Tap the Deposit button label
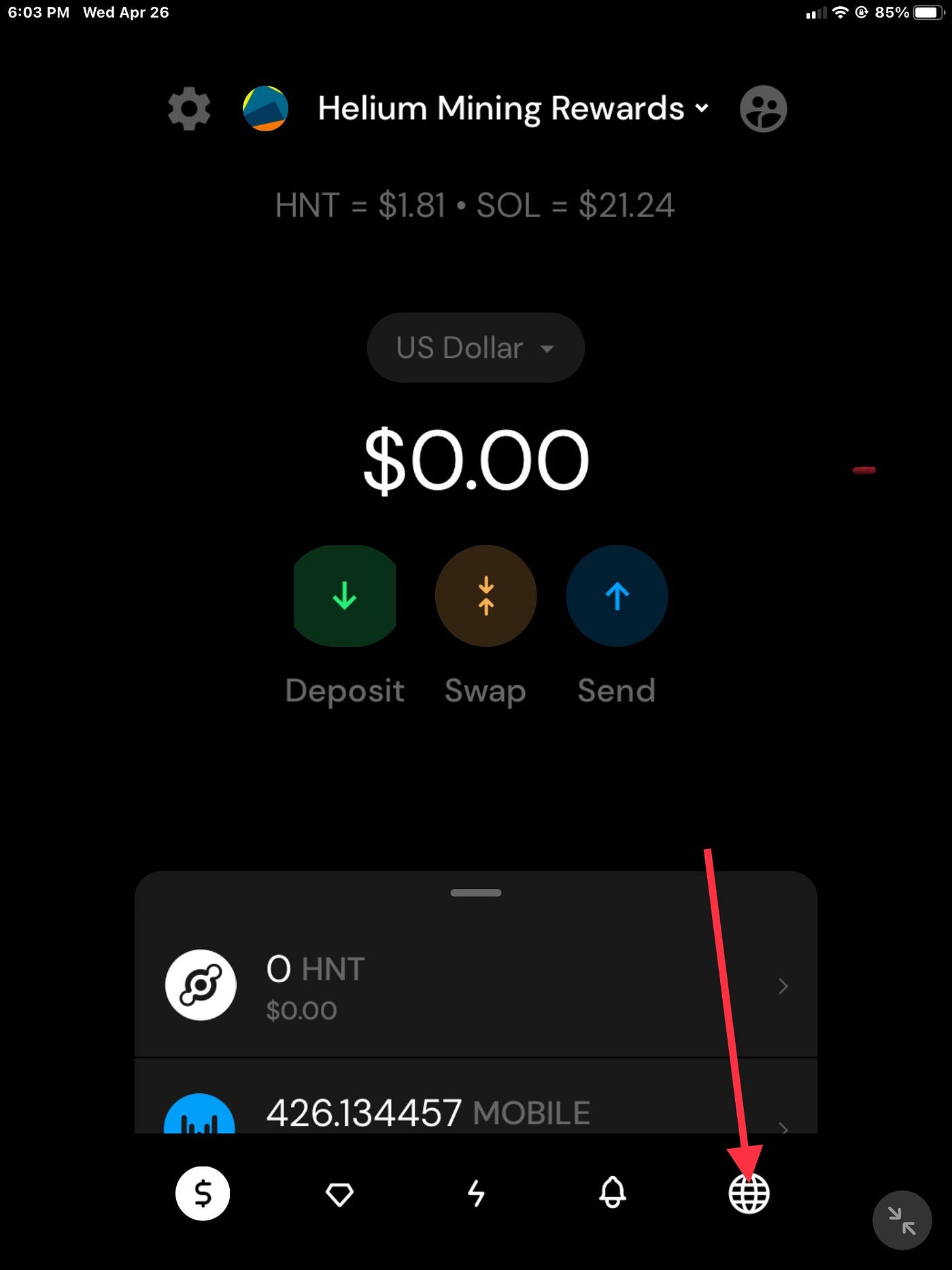Screen dimensions: 952x1270 344,690
